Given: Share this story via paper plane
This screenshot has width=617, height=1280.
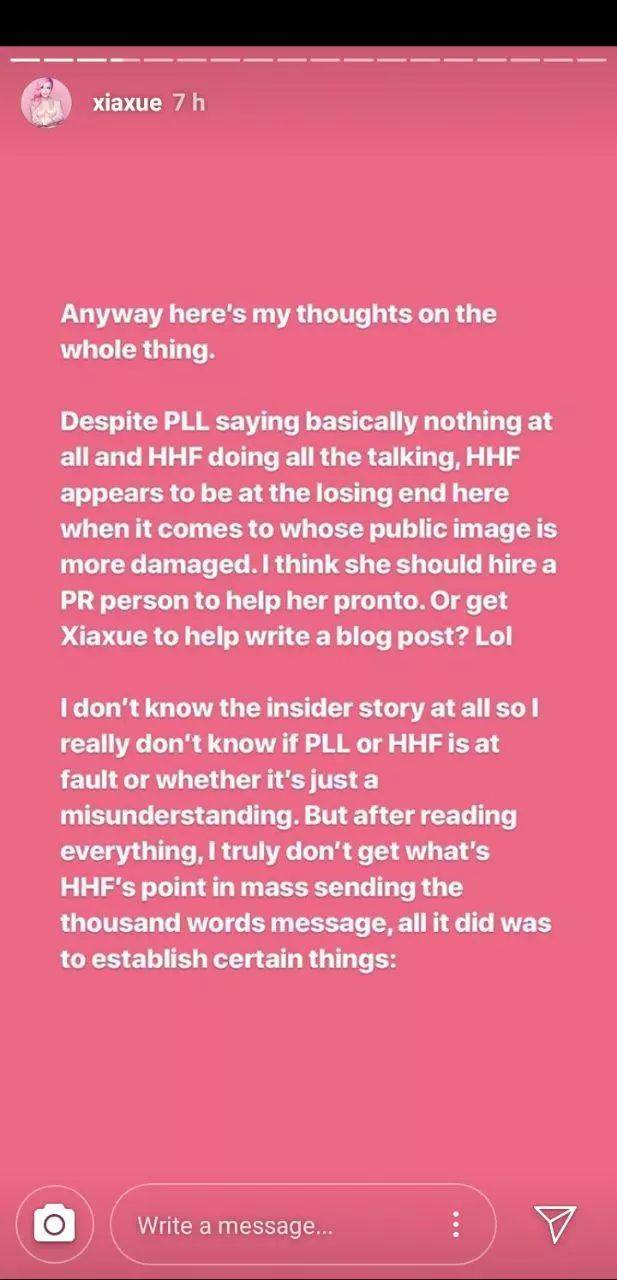Looking at the screenshot, I should tap(554, 1223).
